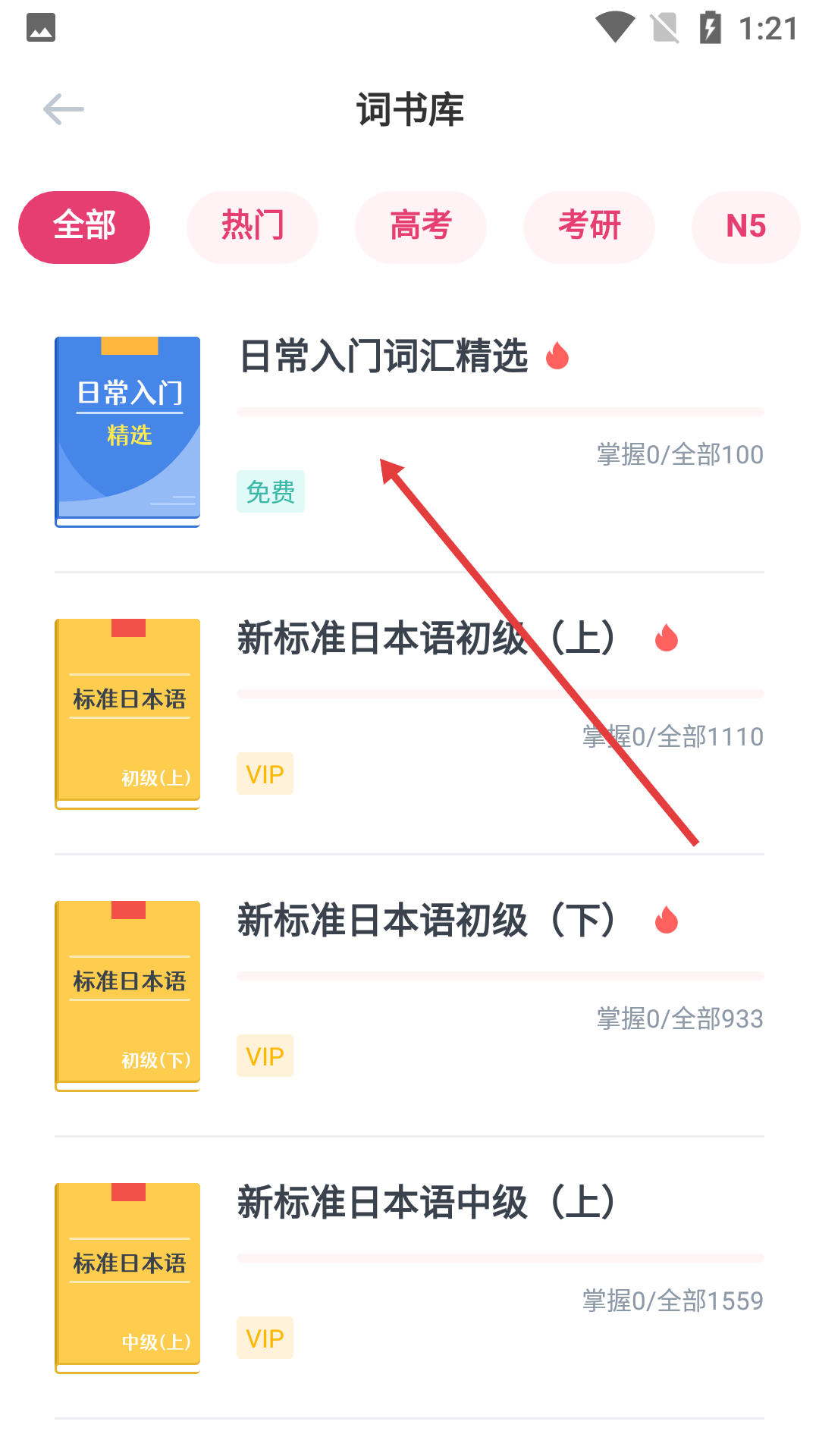Choose the N5 category chip
Viewport: 819px width, 1456px height.
click(x=746, y=227)
